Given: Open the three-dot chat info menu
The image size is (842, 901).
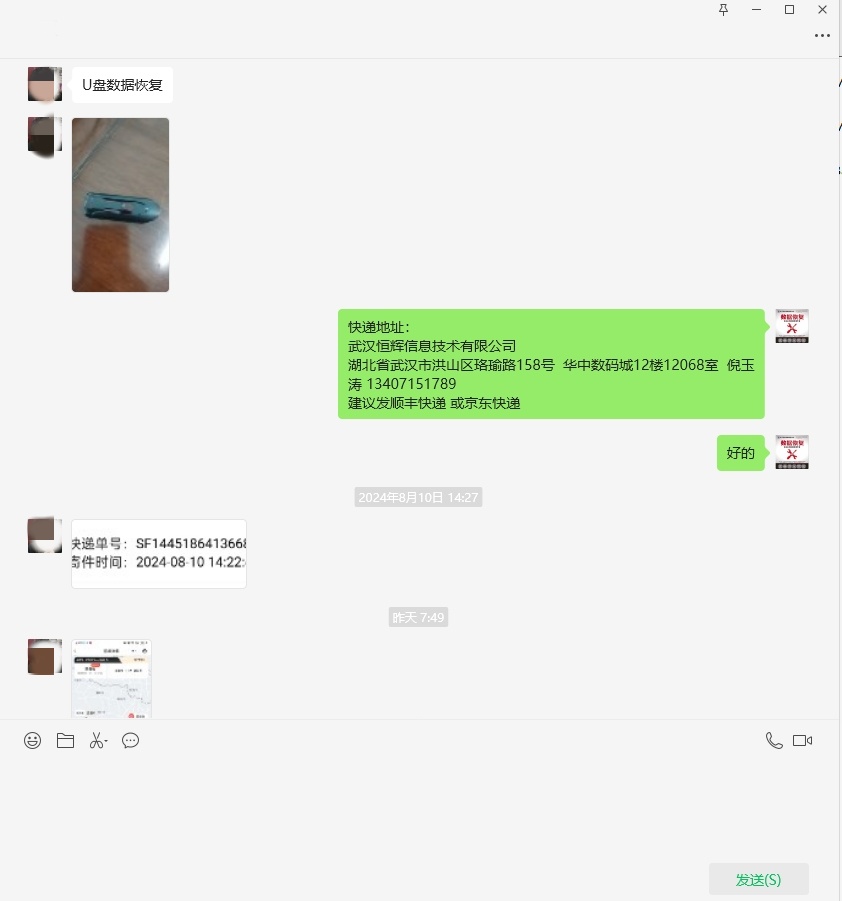Looking at the screenshot, I should coord(822,36).
